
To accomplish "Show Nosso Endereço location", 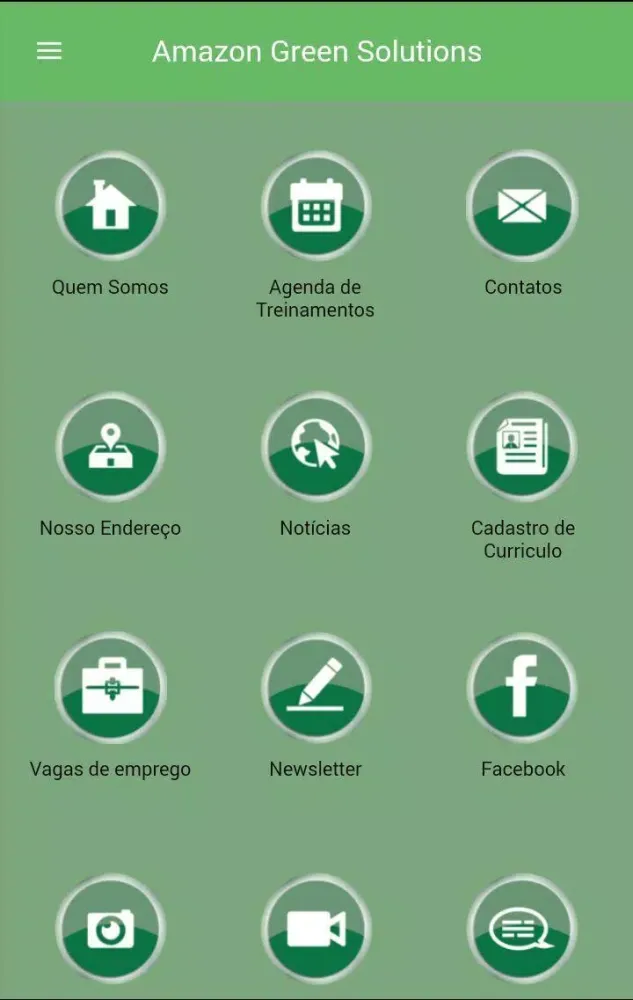I will tap(110, 447).
